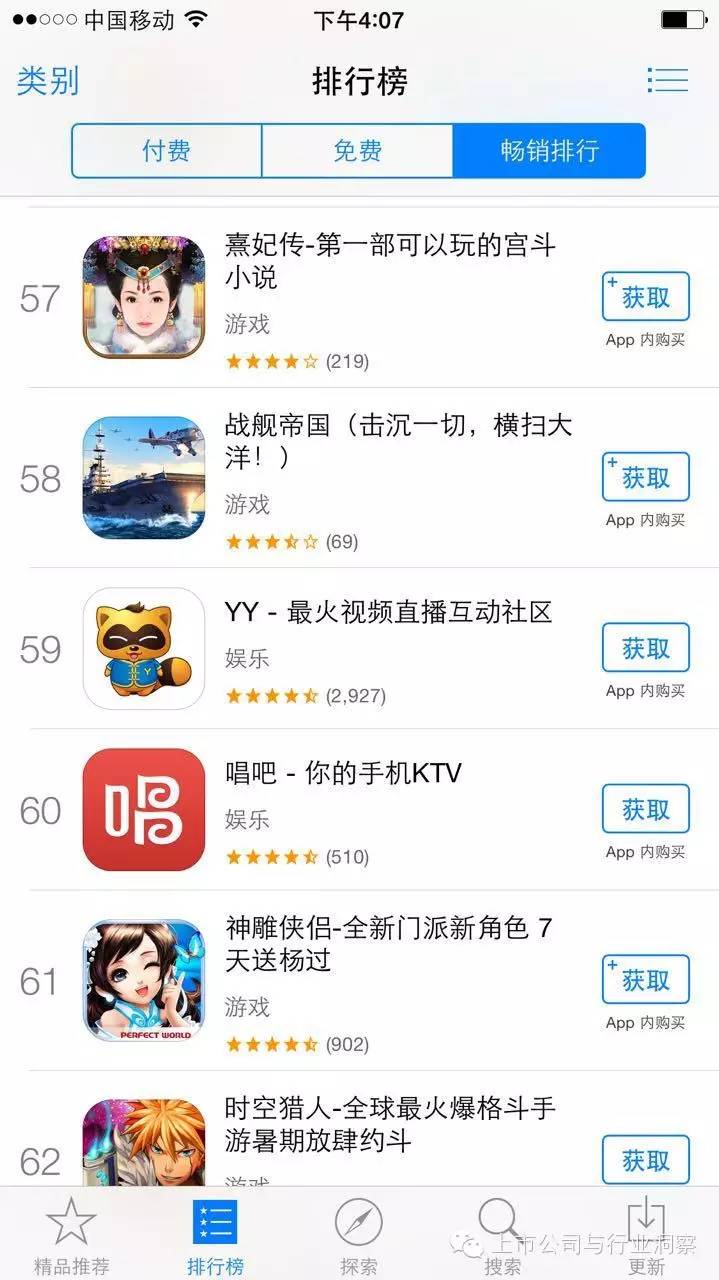Viewport: 719px width, 1280px height.
Task: Get the 熹妃传 game
Action: (645, 297)
